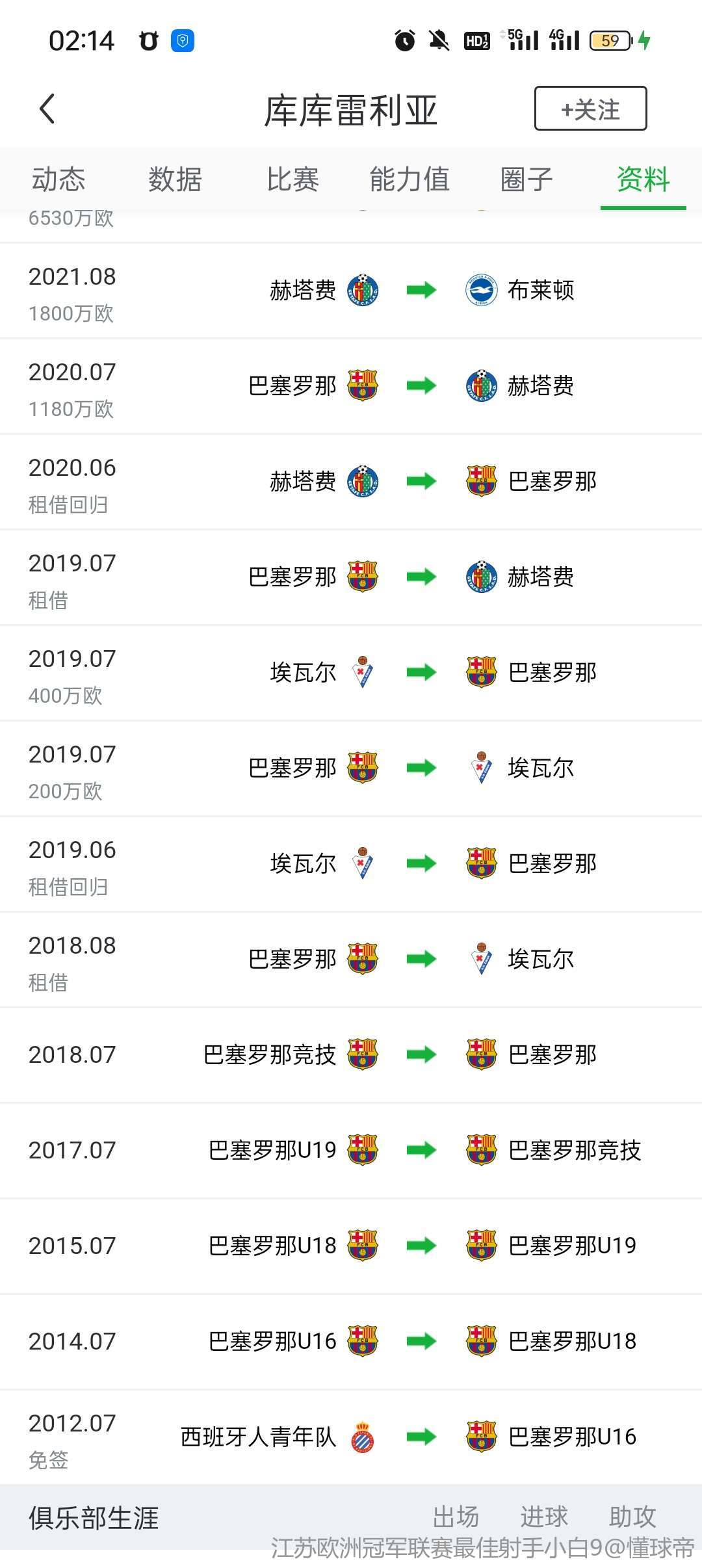
Task: Go back using the top-left arrow
Action: click(47, 109)
